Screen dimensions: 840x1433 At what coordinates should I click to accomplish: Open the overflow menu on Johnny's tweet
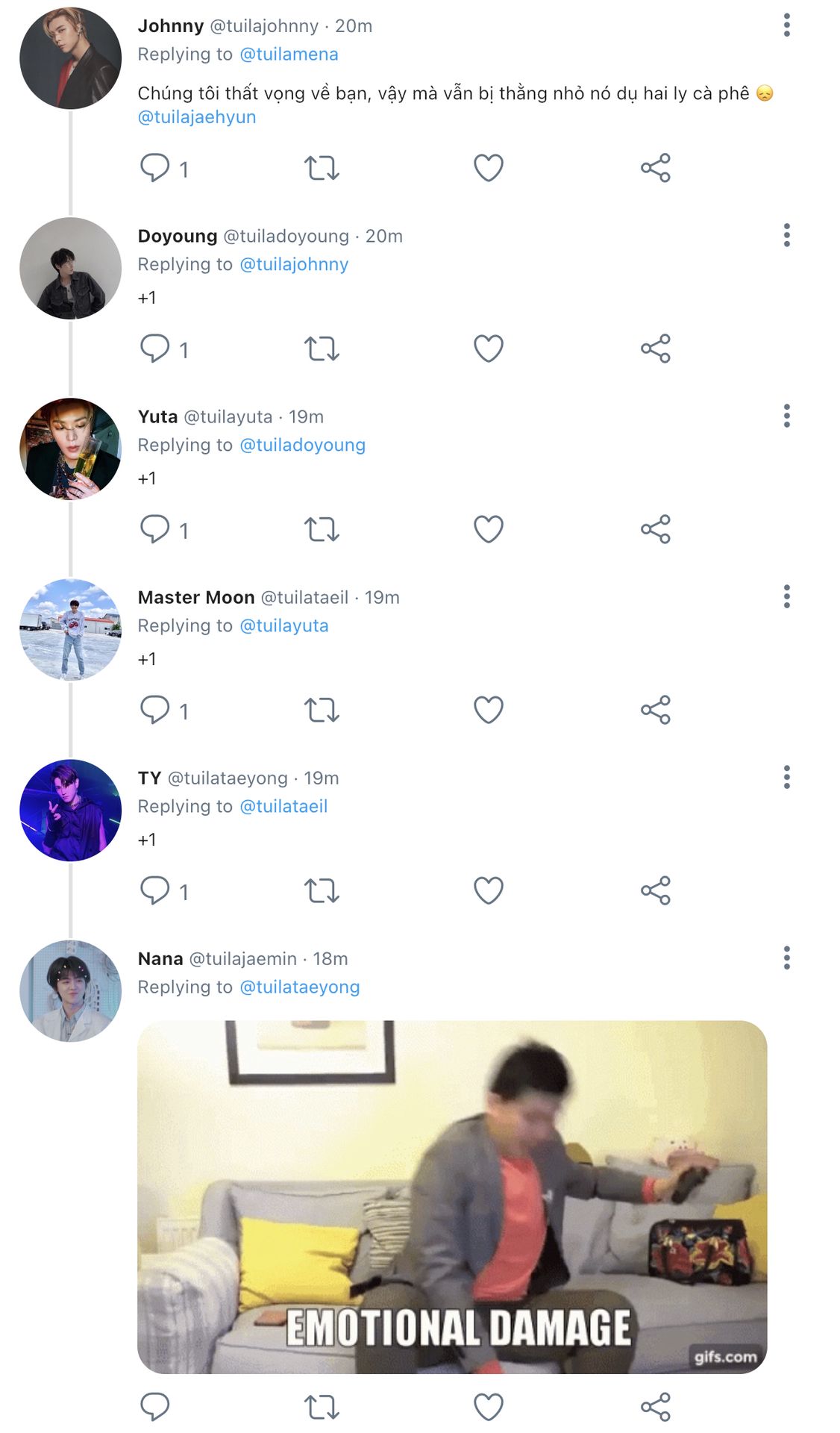(786, 25)
